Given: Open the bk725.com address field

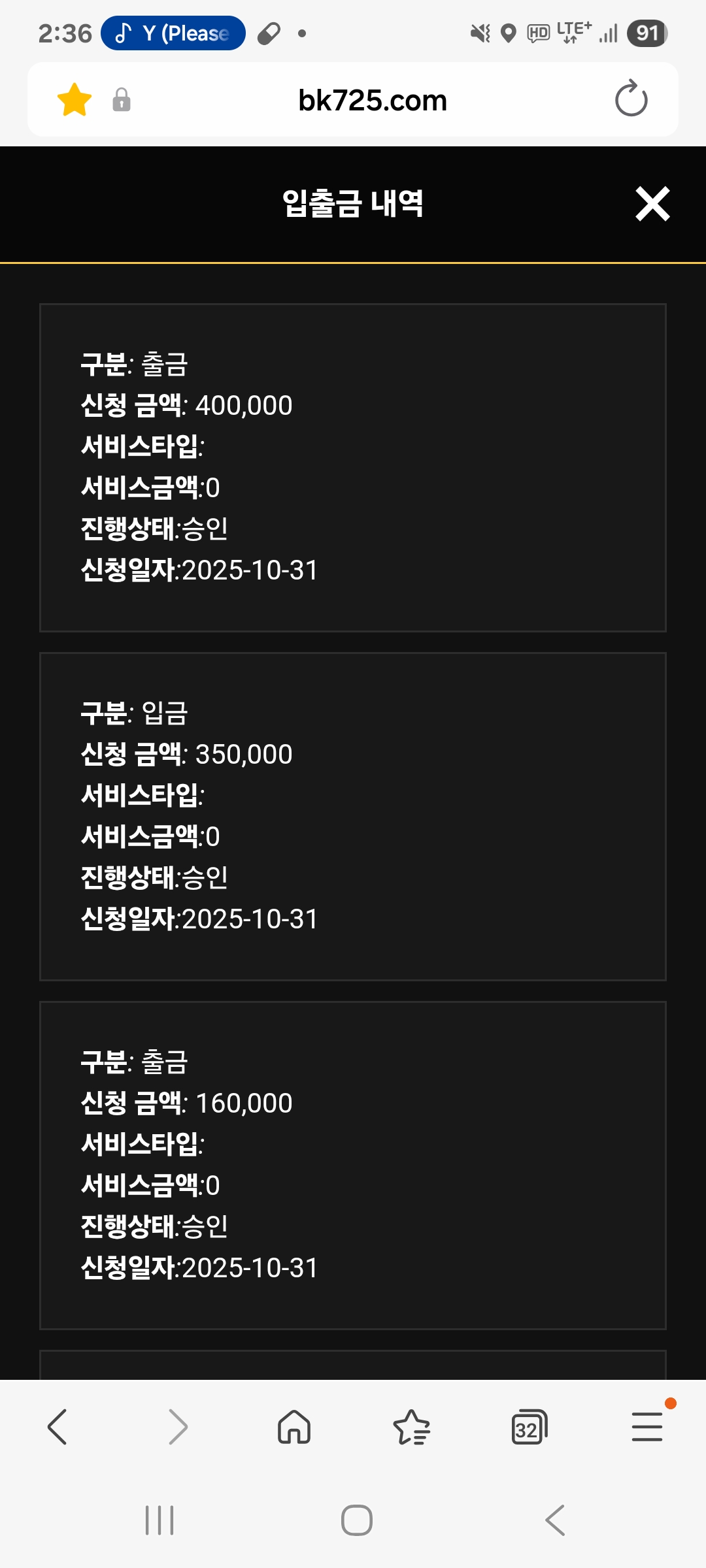Looking at the screenshot, I should (x=372, y=100).
